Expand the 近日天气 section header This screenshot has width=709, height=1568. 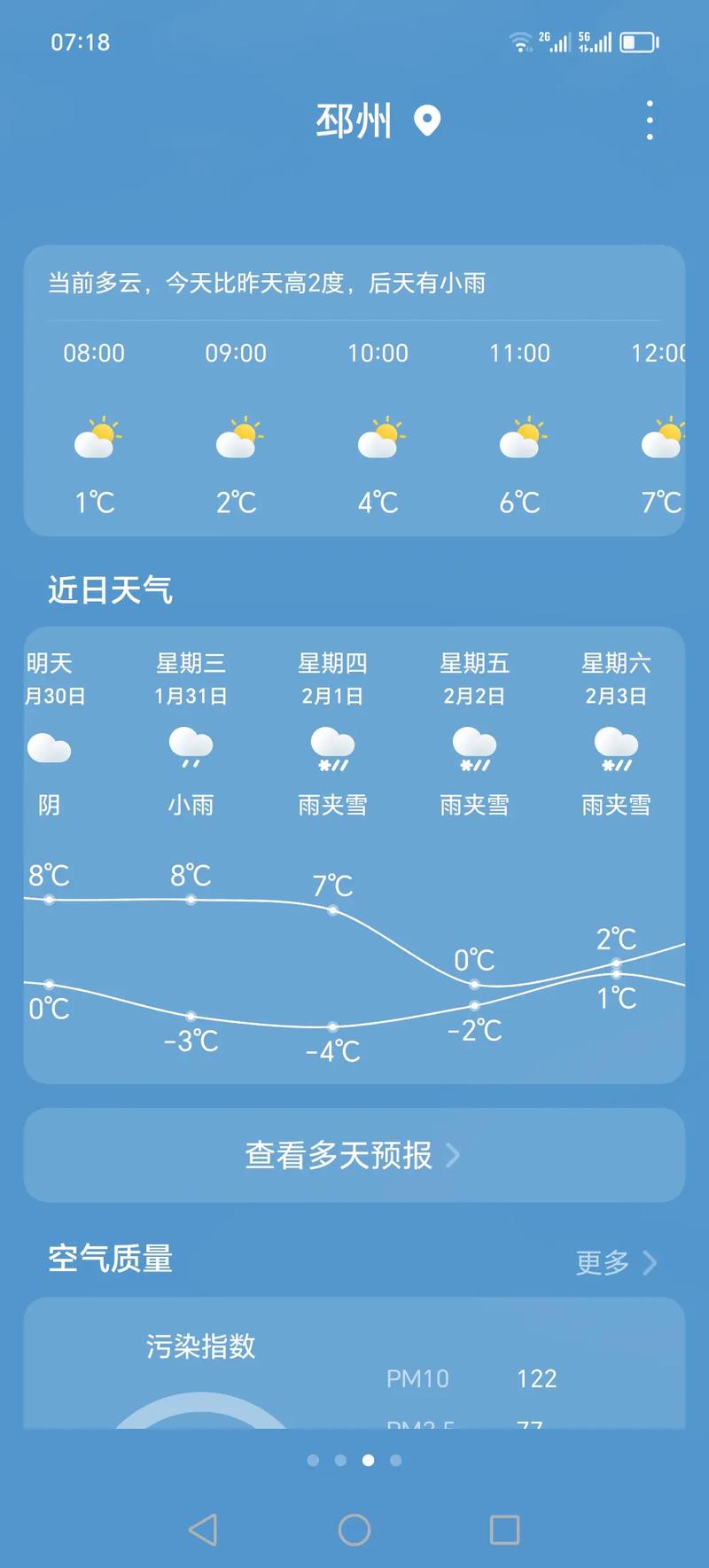pyautogui.click(x=112, y=589)
